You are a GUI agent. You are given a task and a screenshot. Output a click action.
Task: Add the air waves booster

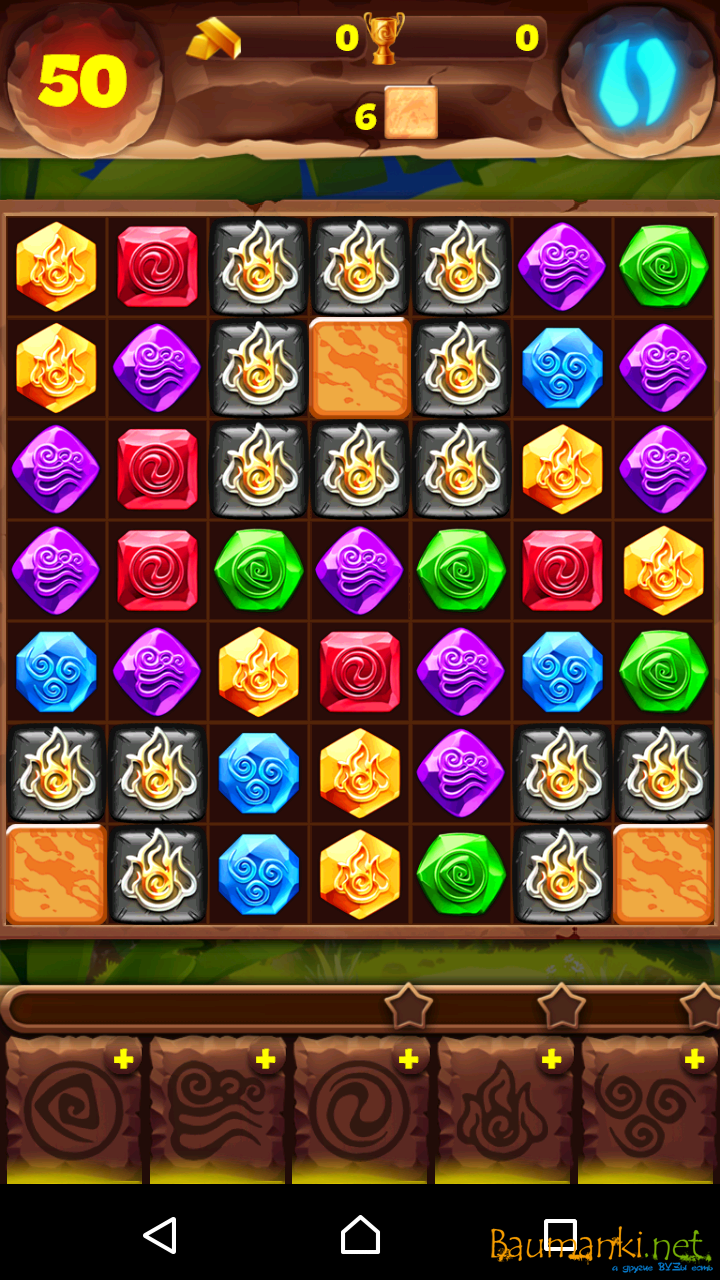click(266, 1060)
